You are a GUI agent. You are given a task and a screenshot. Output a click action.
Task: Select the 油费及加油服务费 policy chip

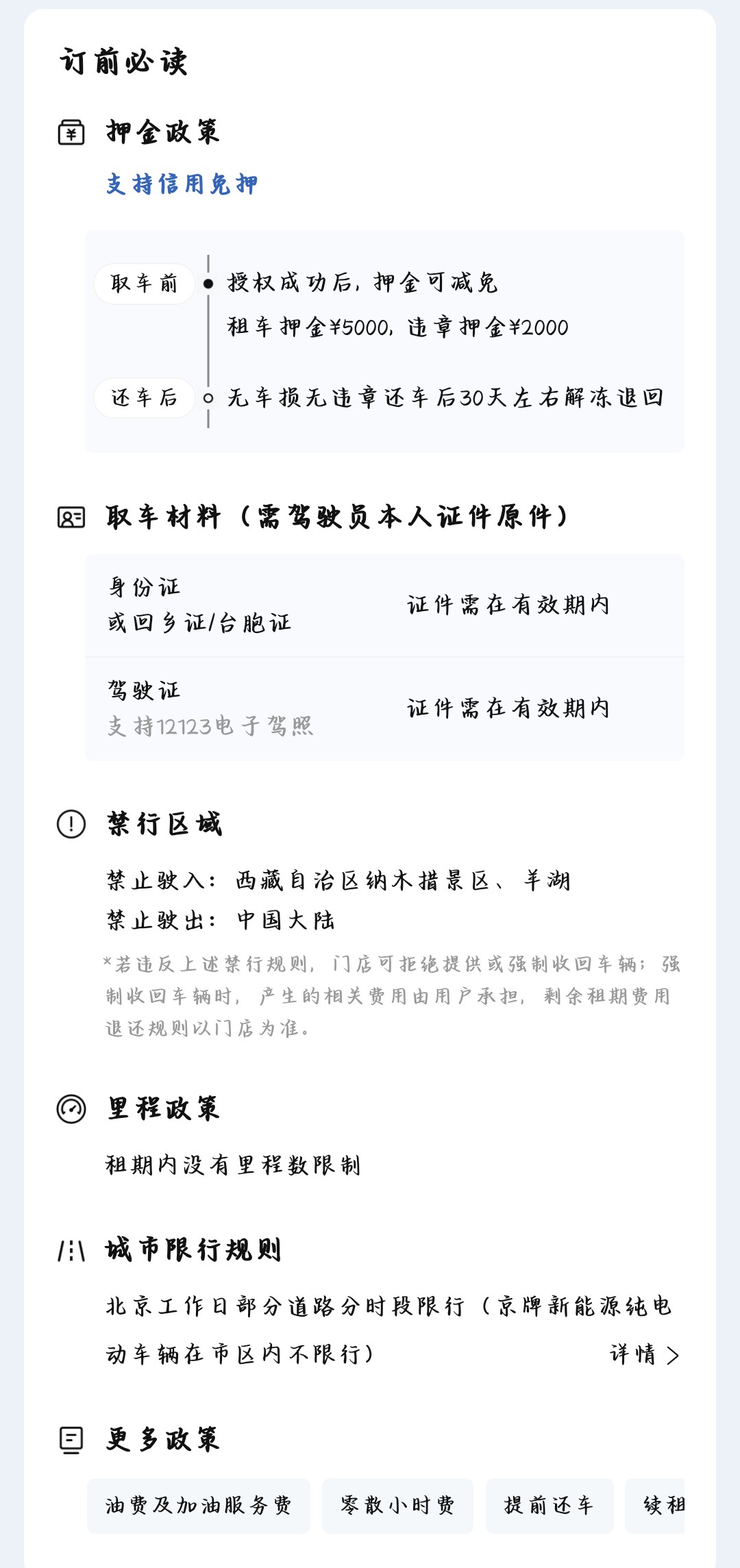(x=199, y=1505)
